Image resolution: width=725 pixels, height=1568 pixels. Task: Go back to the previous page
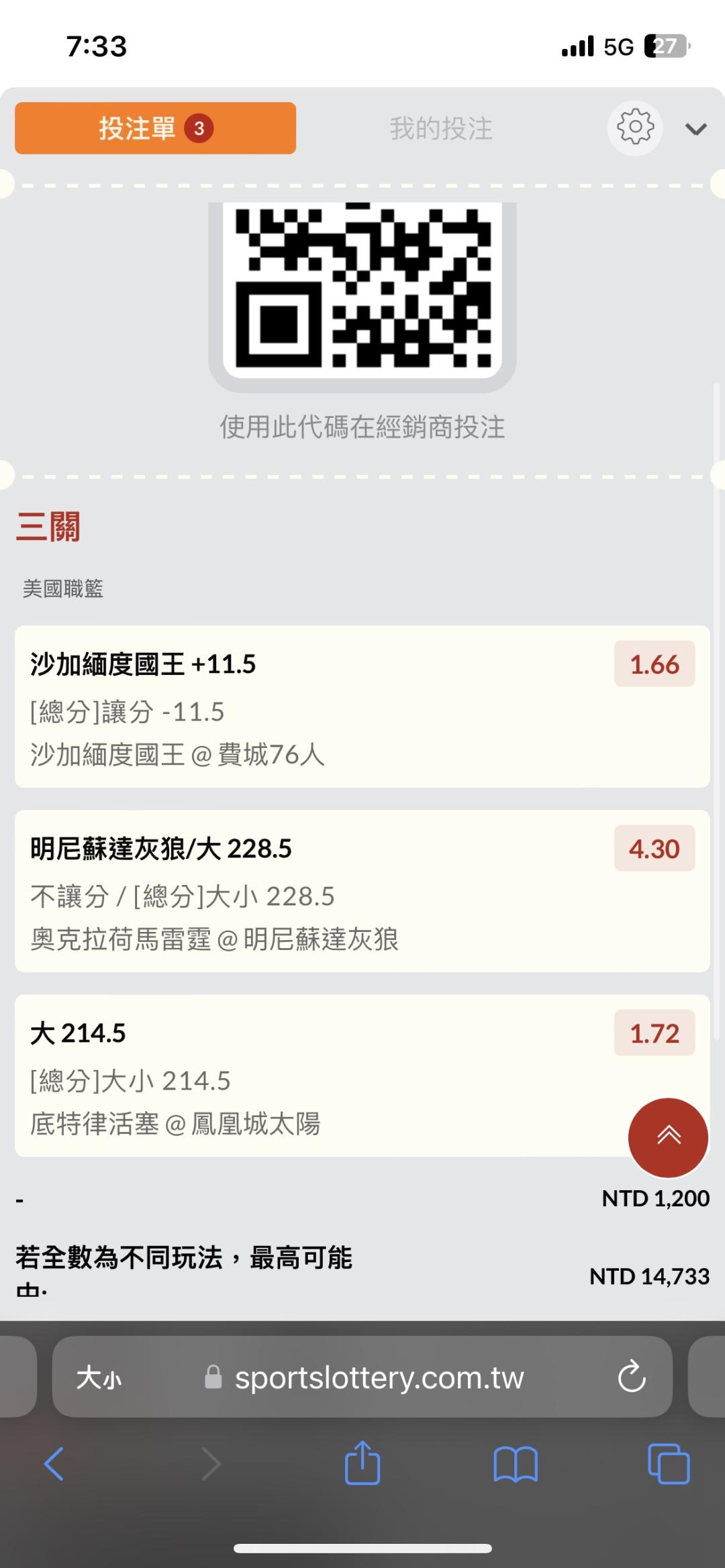(x=54, y=1463)
